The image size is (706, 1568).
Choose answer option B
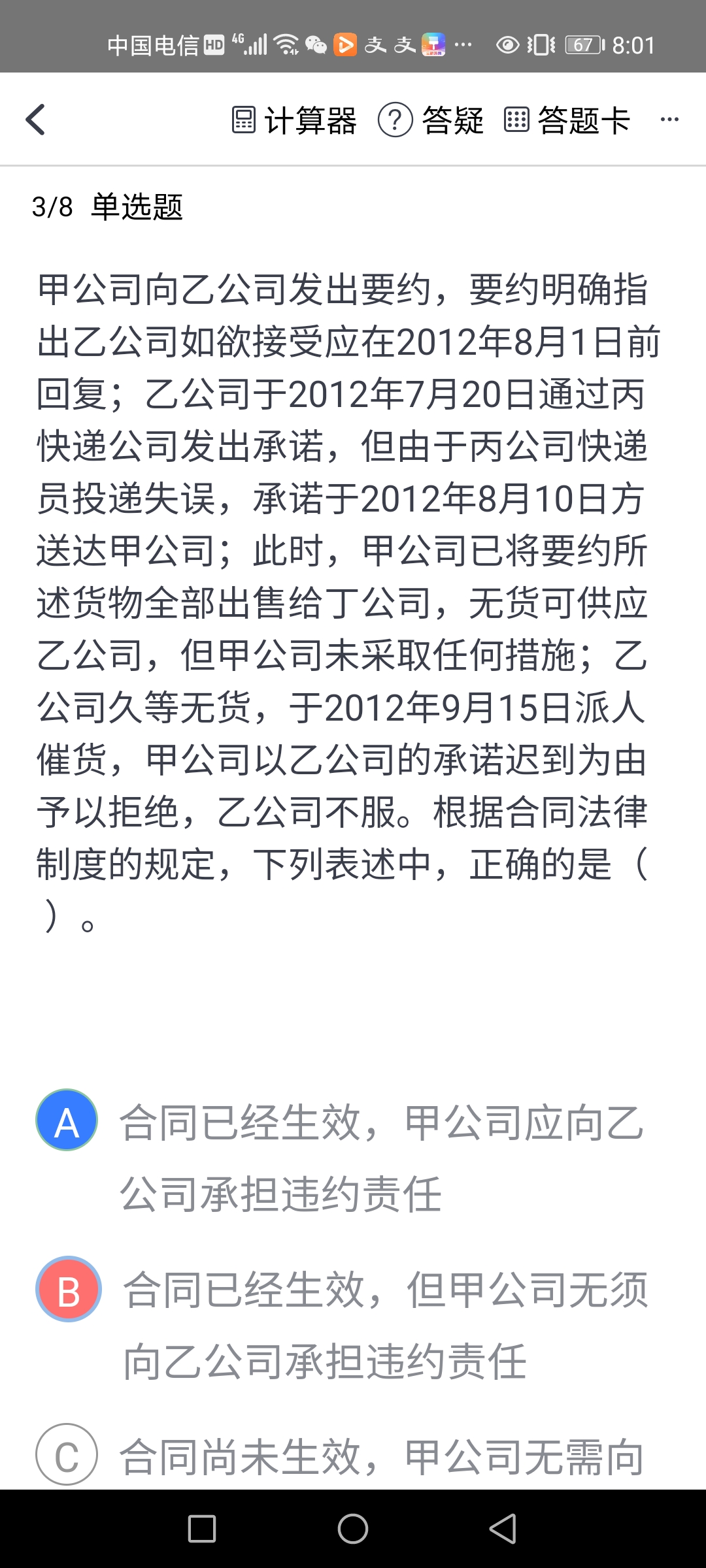68,1288
